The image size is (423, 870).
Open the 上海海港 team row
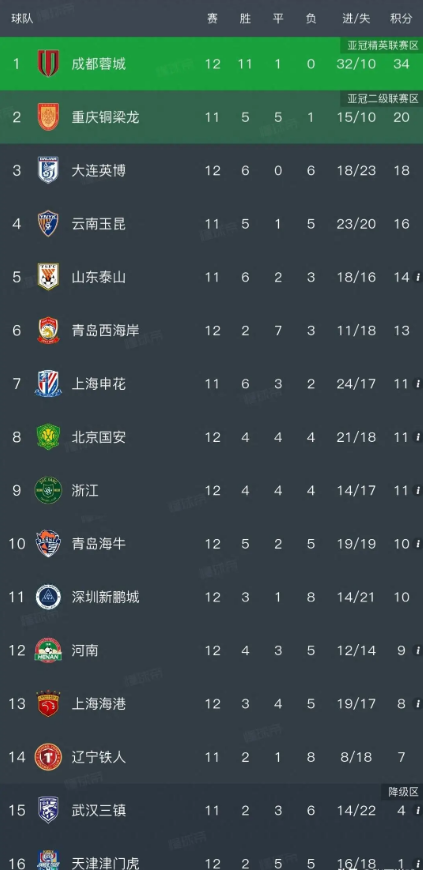(212, 703)
